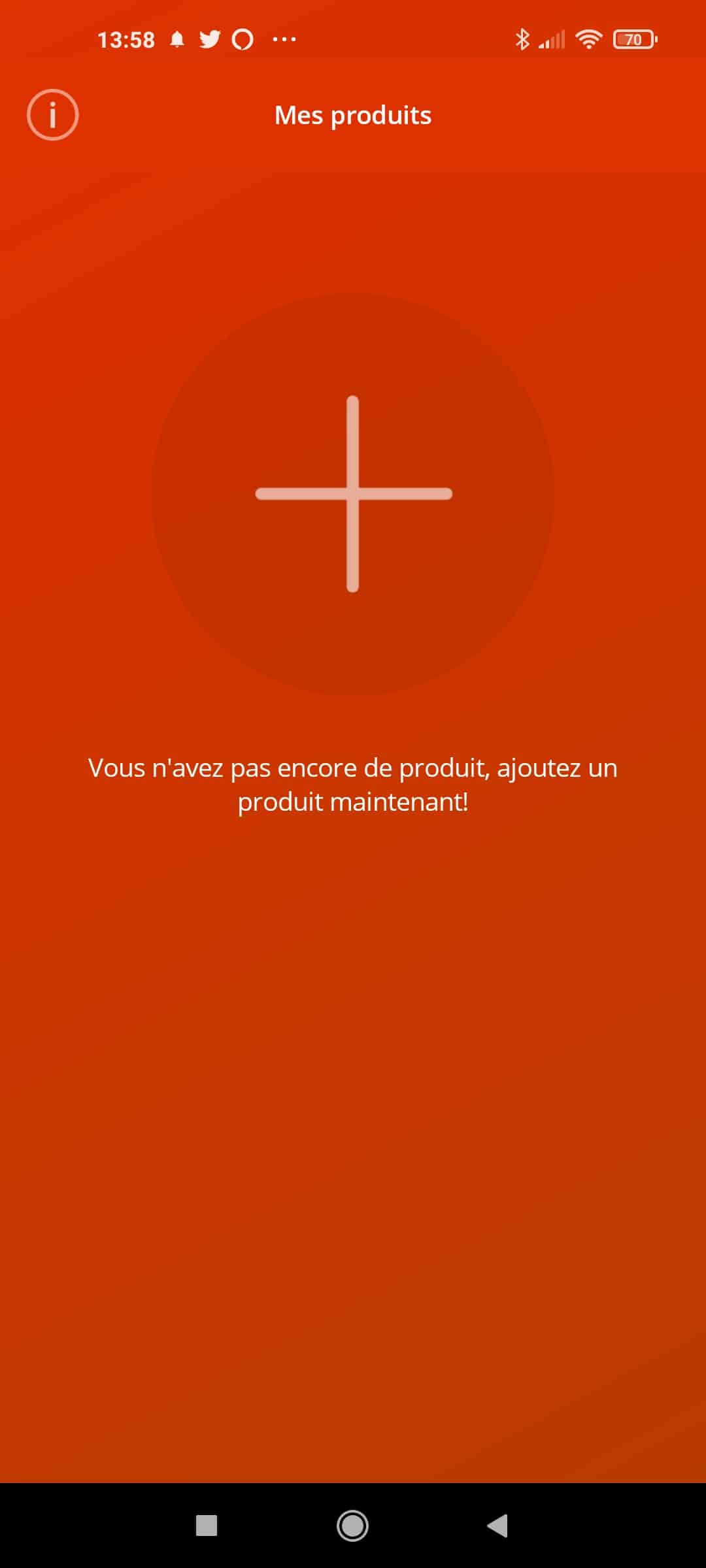Go back using the system back button
This screenshot has width=706, height=1568.
[x=497, y=1526]
